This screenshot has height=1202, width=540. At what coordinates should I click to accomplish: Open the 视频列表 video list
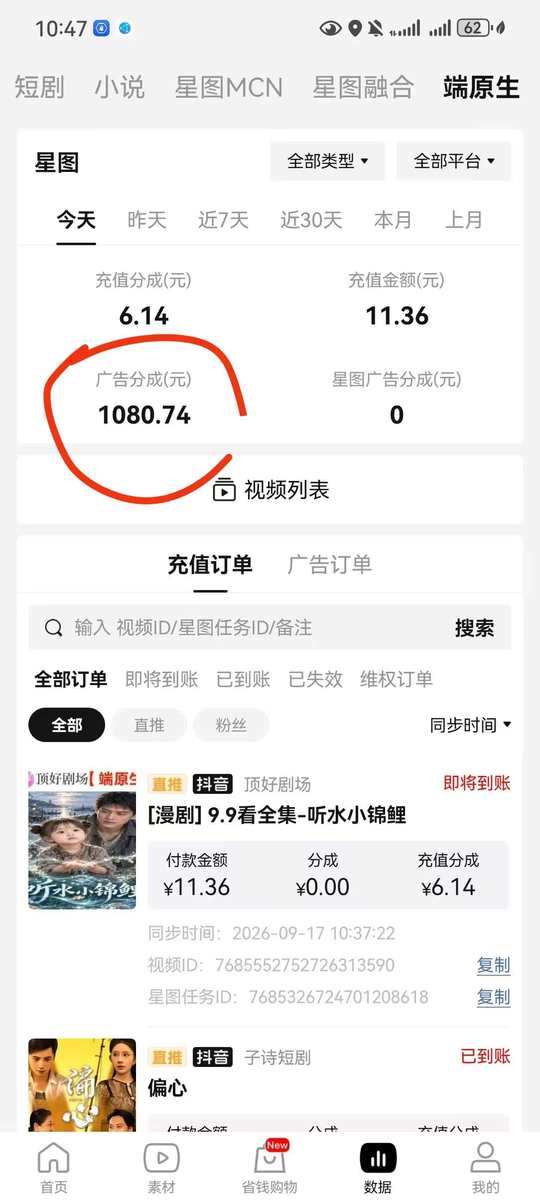(x=270, y=489)
